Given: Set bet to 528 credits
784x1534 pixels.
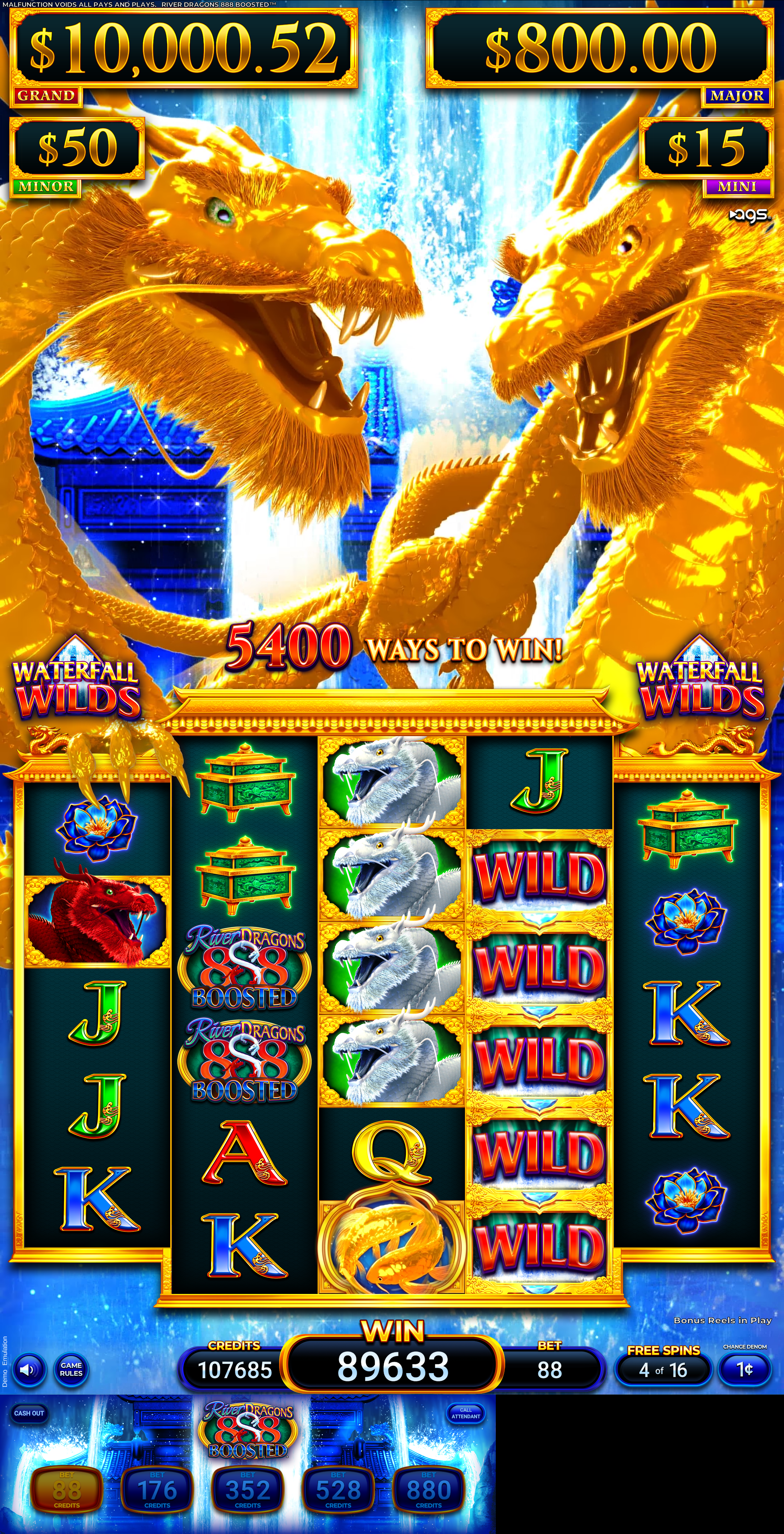Looking at the screenshot, I should click(338, 1490).
